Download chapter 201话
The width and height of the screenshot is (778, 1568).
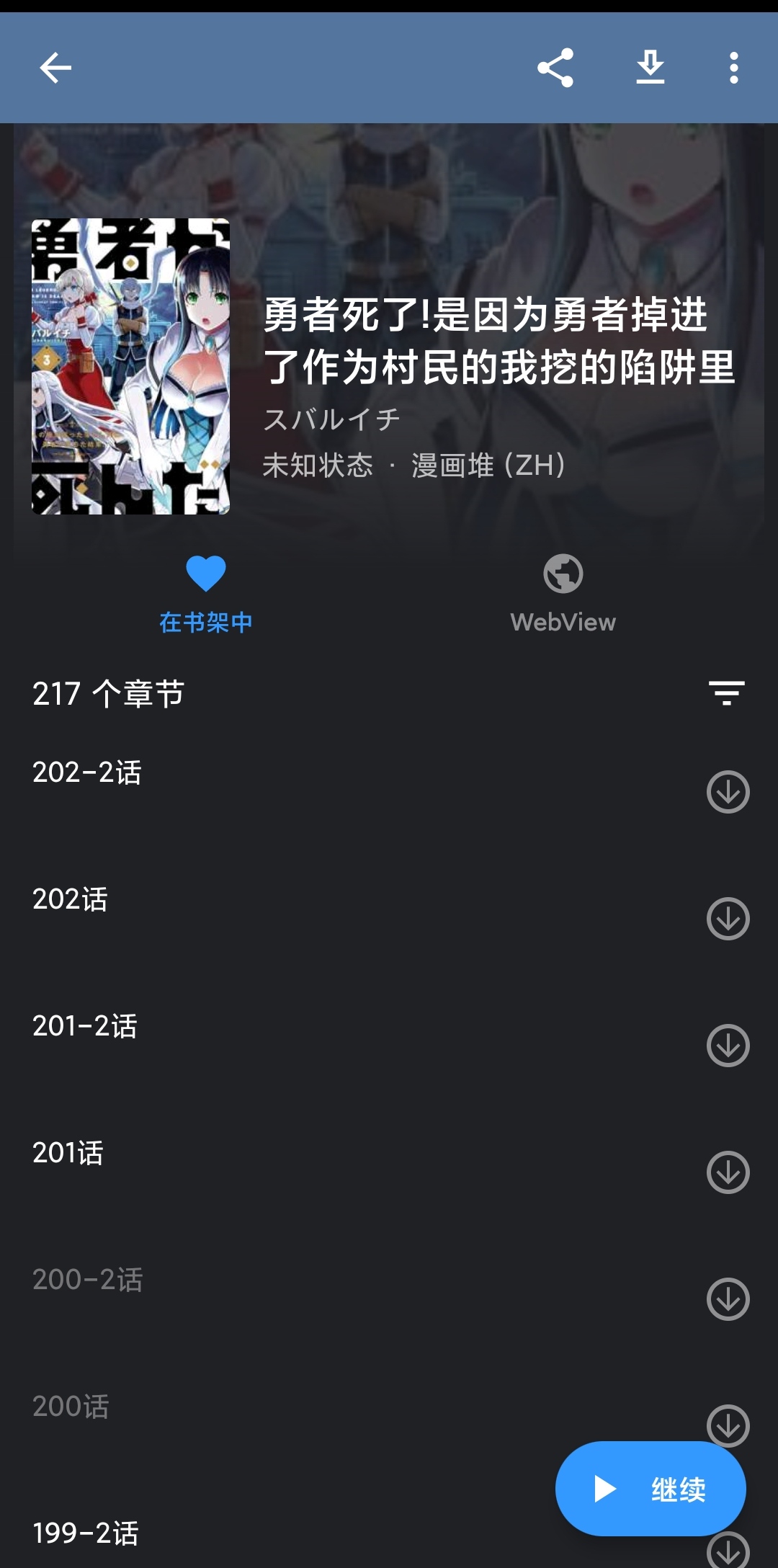tap(728, 1172)
